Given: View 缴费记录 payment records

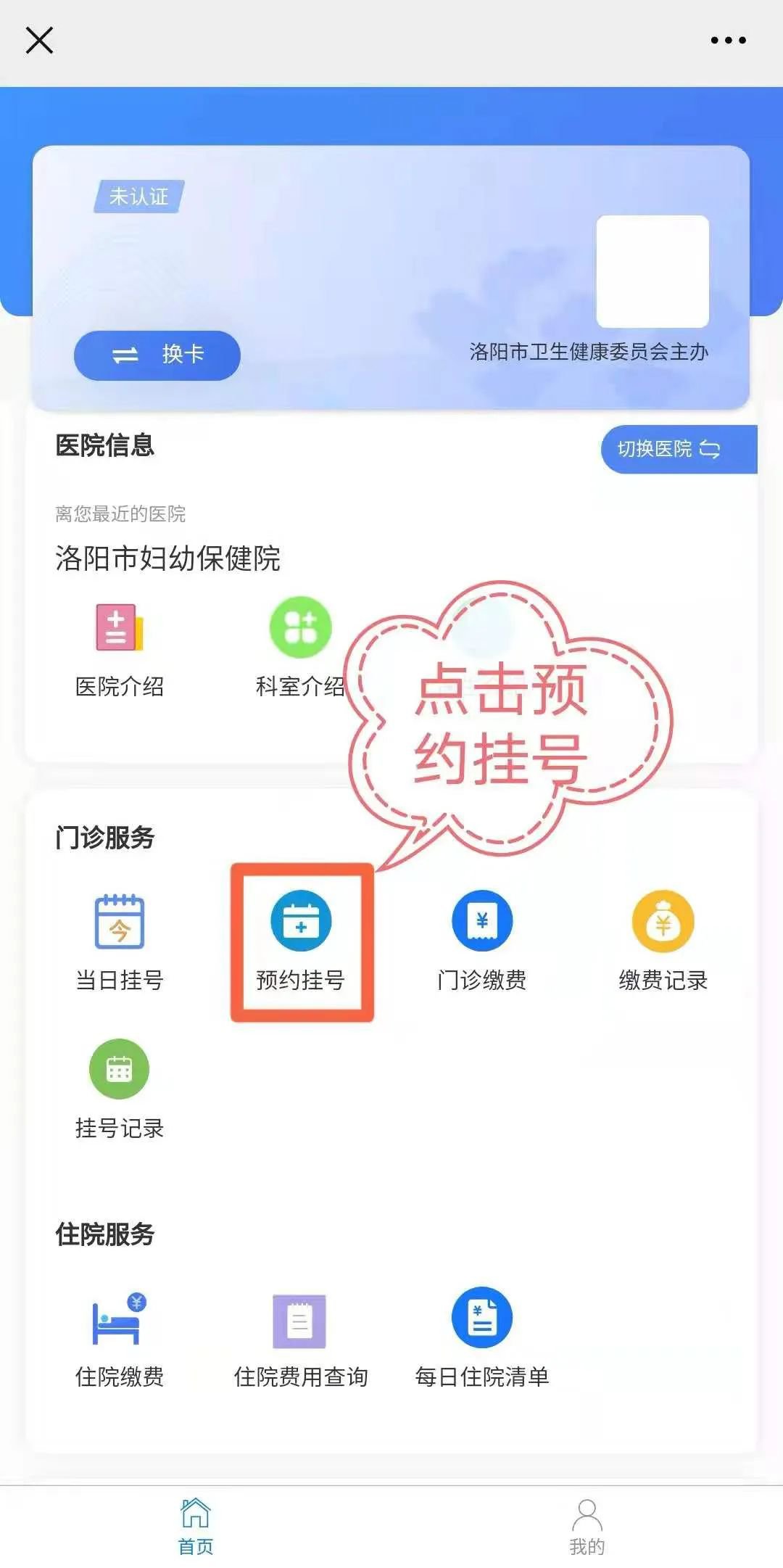Looking at the screenshot, I should tap(663, 941).
